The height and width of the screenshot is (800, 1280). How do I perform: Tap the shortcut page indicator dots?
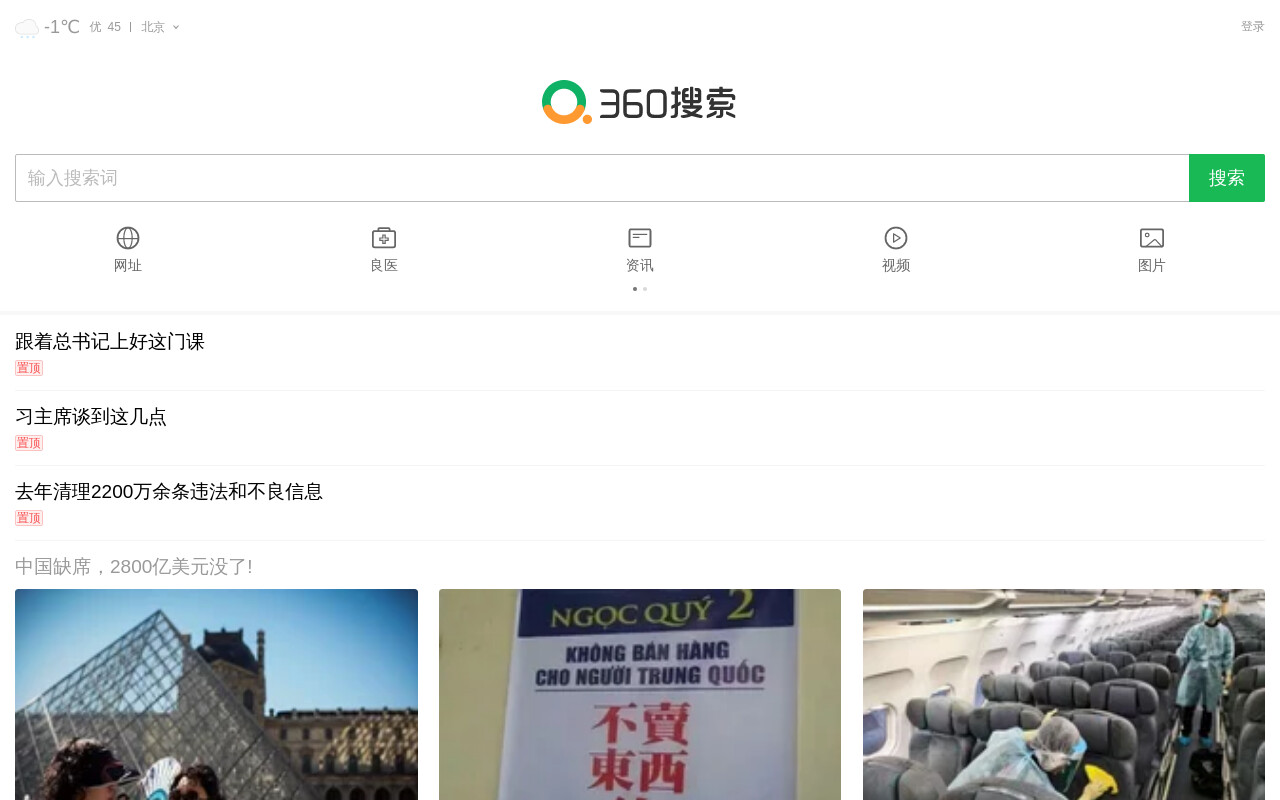coord(640,289)
